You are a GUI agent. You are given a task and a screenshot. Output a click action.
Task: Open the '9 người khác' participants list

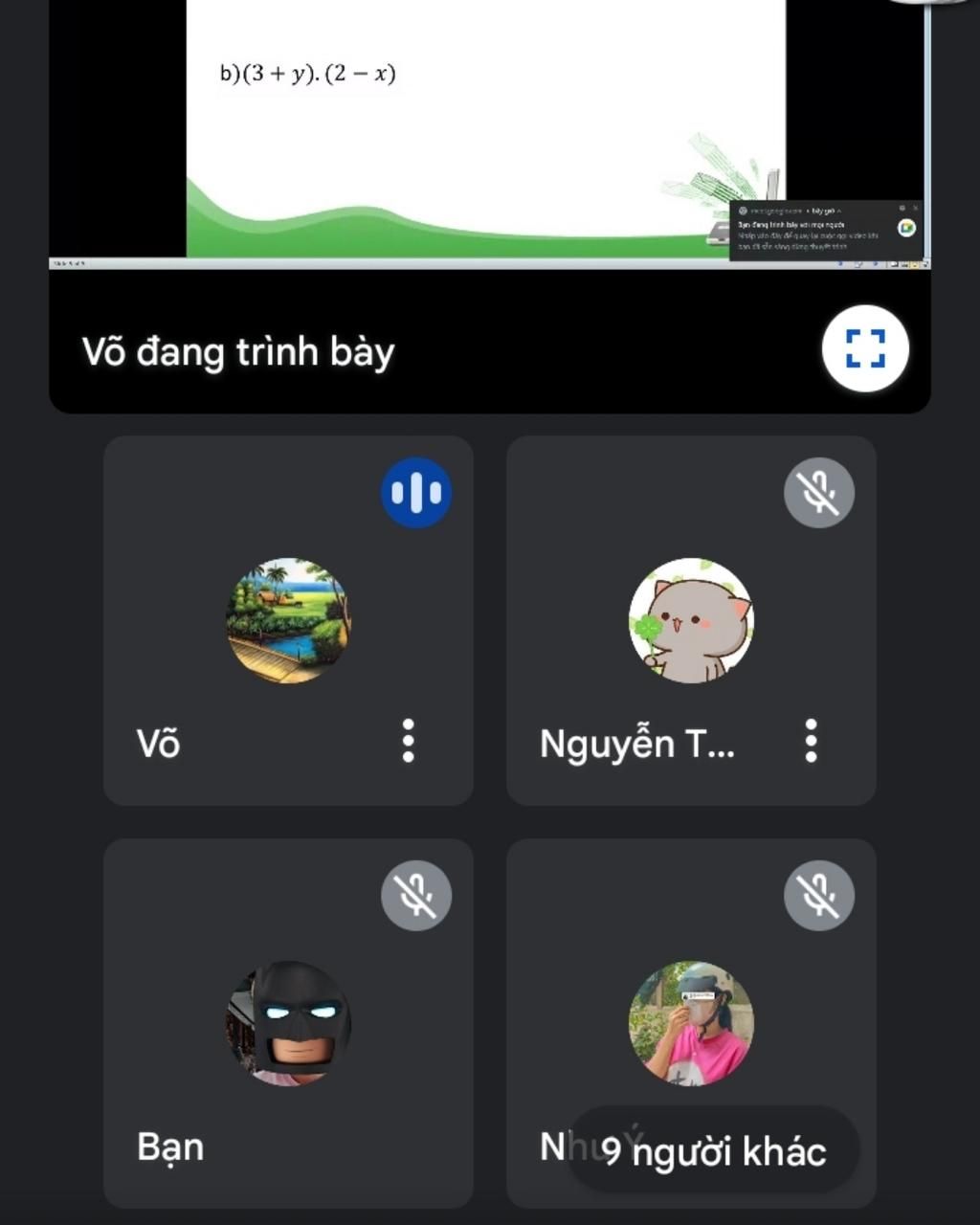coord(714,1150)
